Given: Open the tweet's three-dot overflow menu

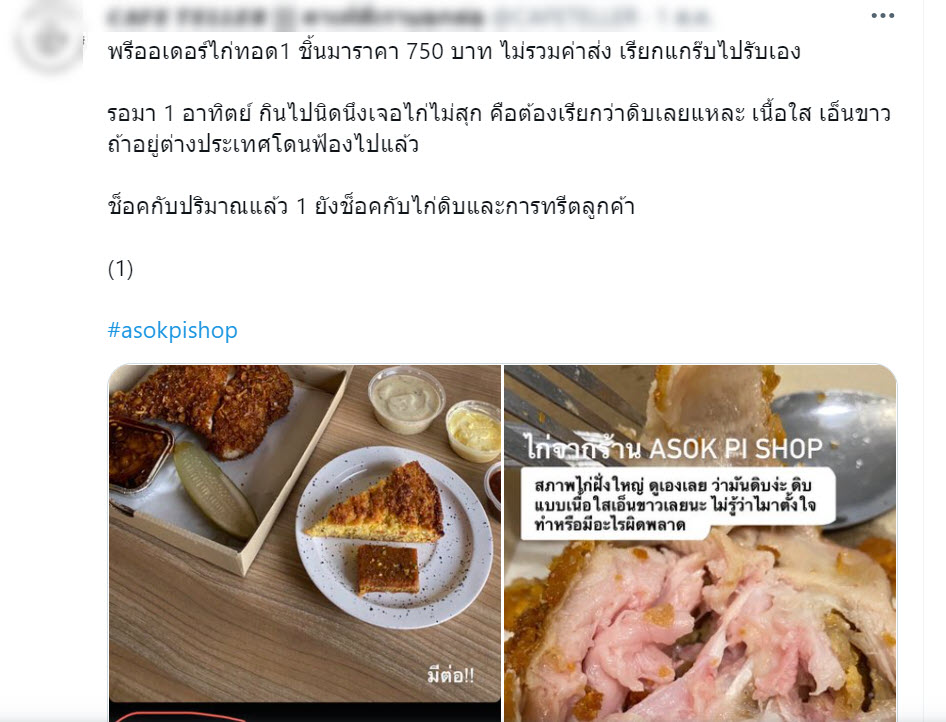Looking at the screenshot, I should pyautogui.click(x=883, y=16).
